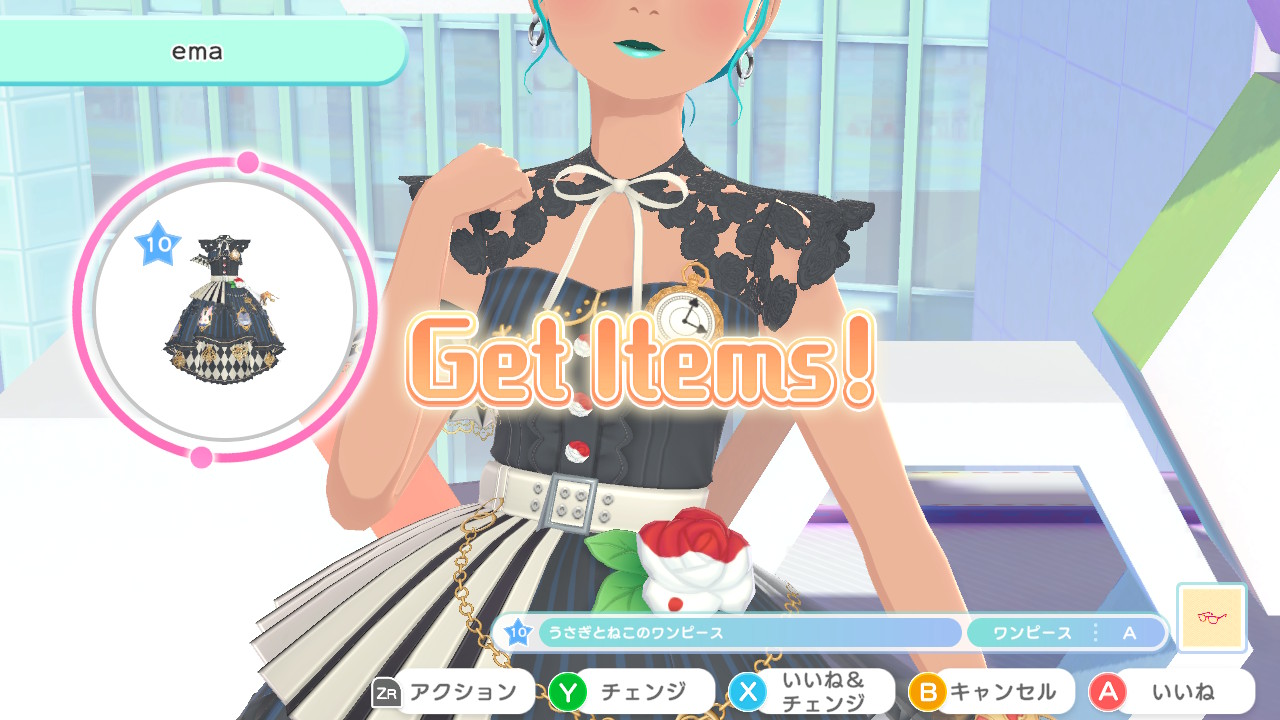Choose いいね＆チェンジ option
1280x720 pixels.
pyautogui.click(x=811, y=691)
